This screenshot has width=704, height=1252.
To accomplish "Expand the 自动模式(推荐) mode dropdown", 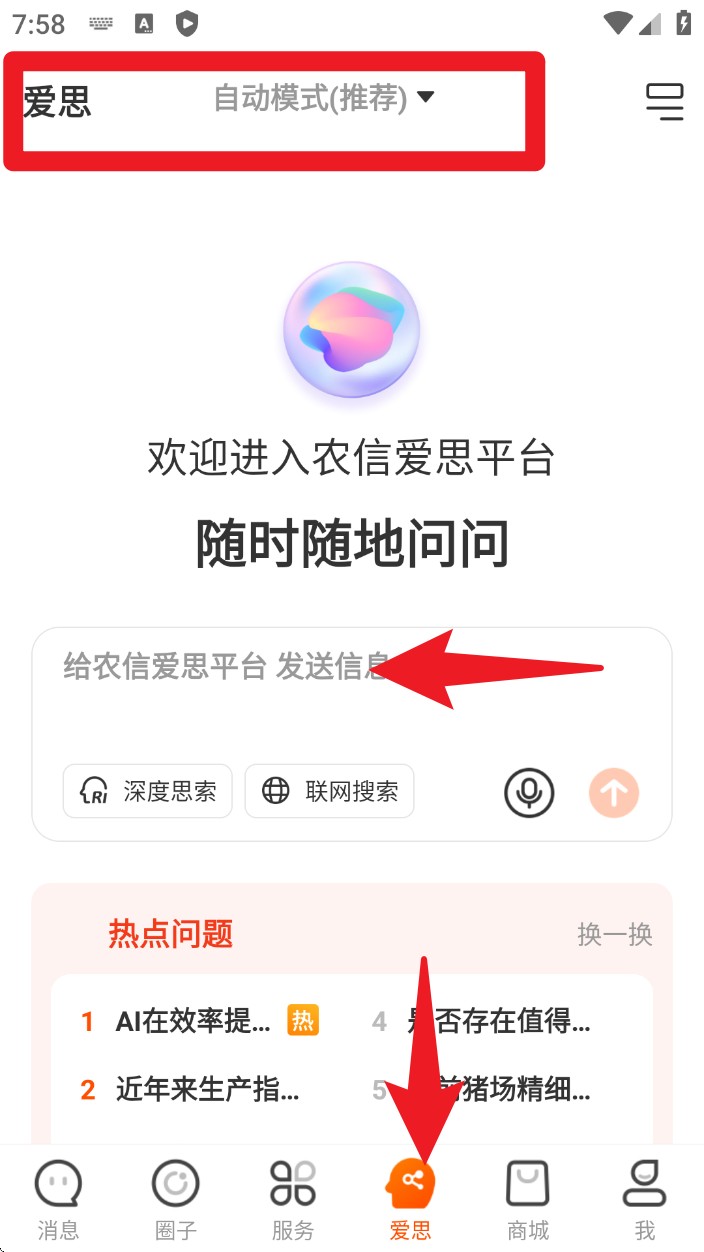I will 324,98.
